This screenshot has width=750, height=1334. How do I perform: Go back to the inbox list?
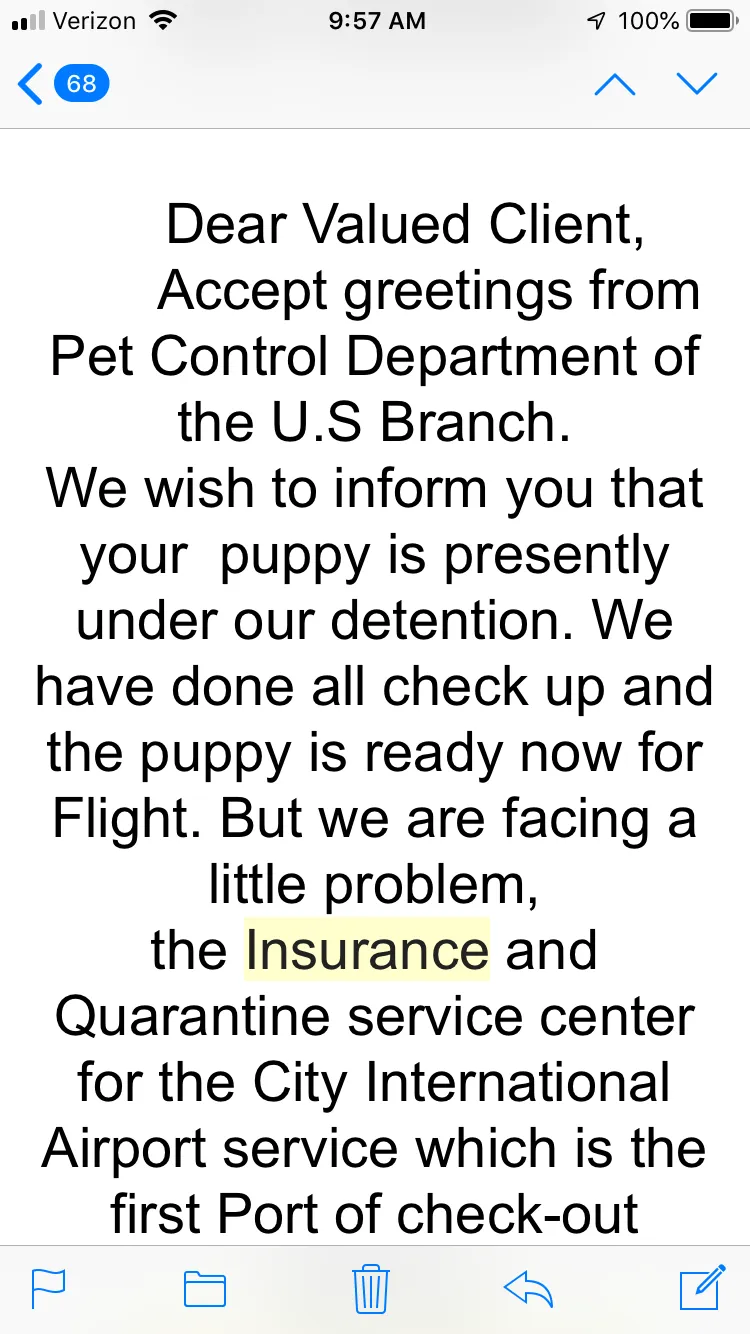[x=62, y=83]
